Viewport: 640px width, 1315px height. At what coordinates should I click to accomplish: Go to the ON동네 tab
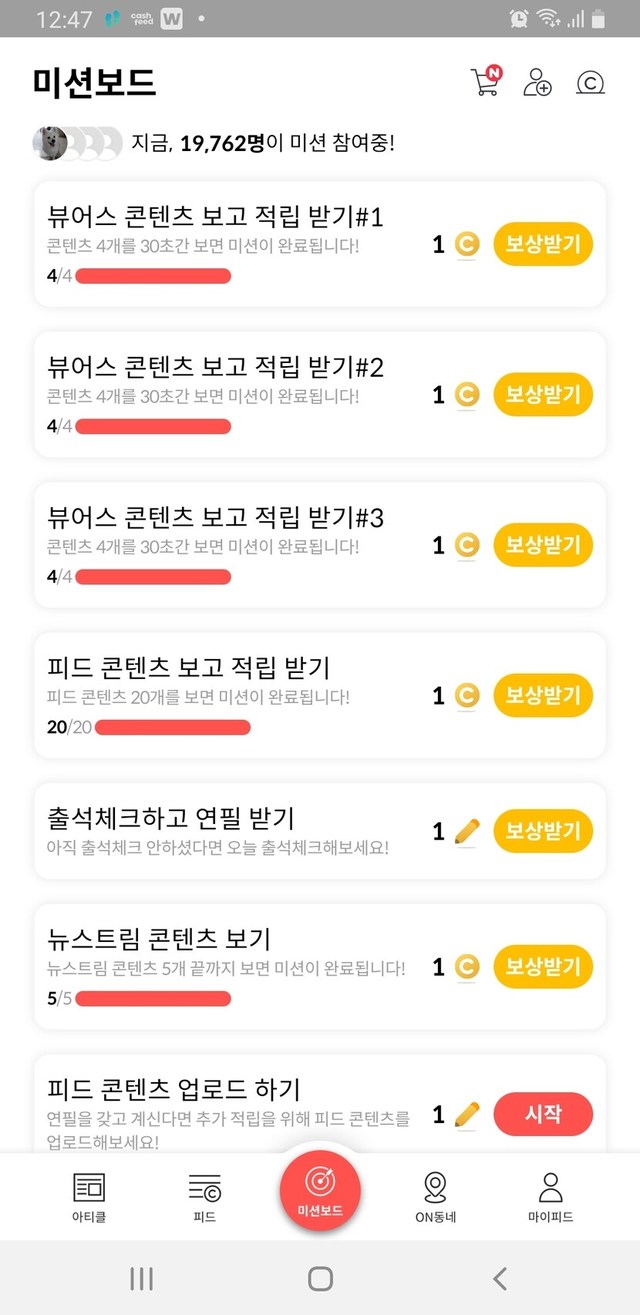tap(435, 1197)
